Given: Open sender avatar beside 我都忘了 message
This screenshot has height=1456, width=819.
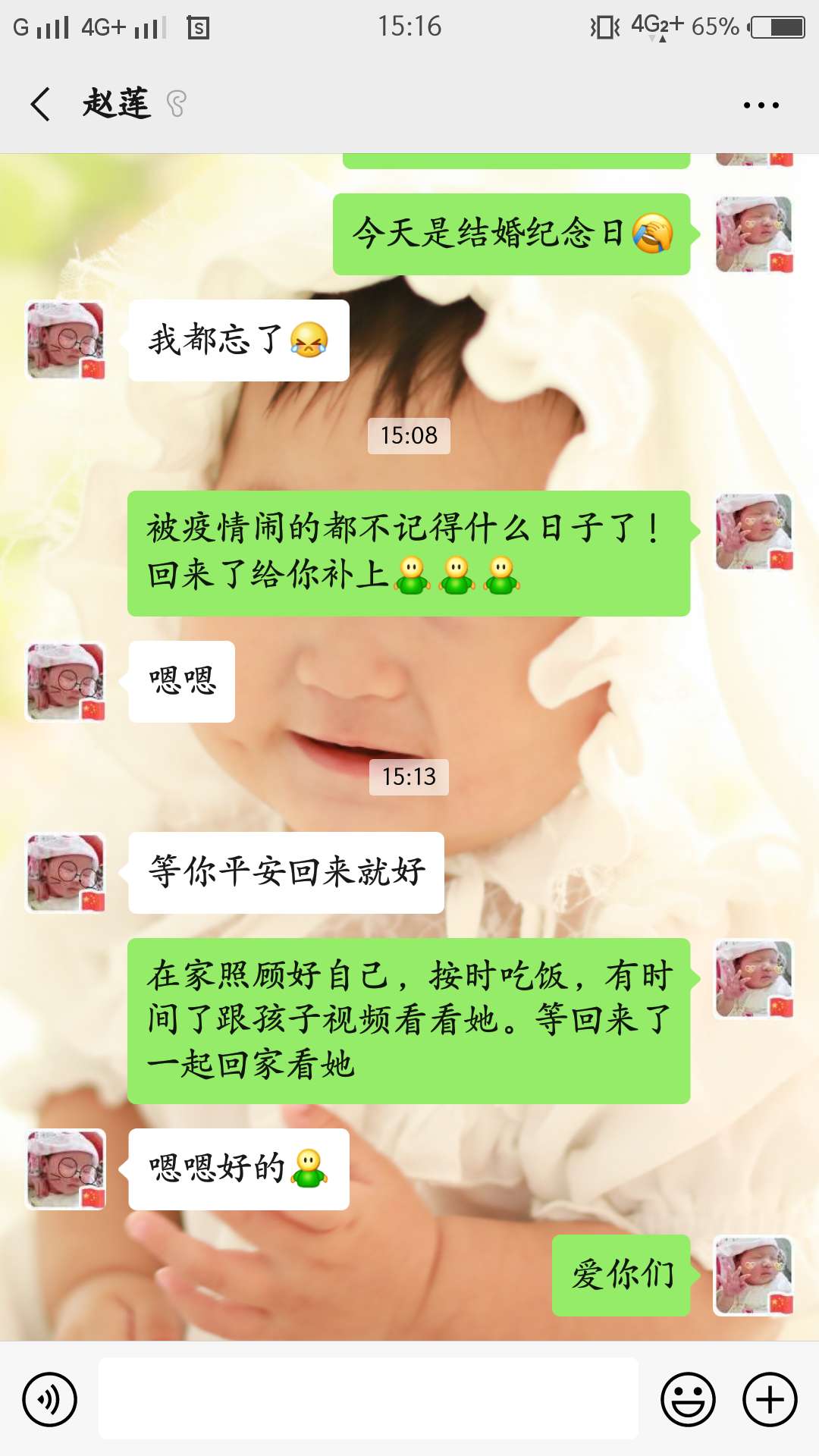Looking at the screenshot, I should click(x=66, y=340).
